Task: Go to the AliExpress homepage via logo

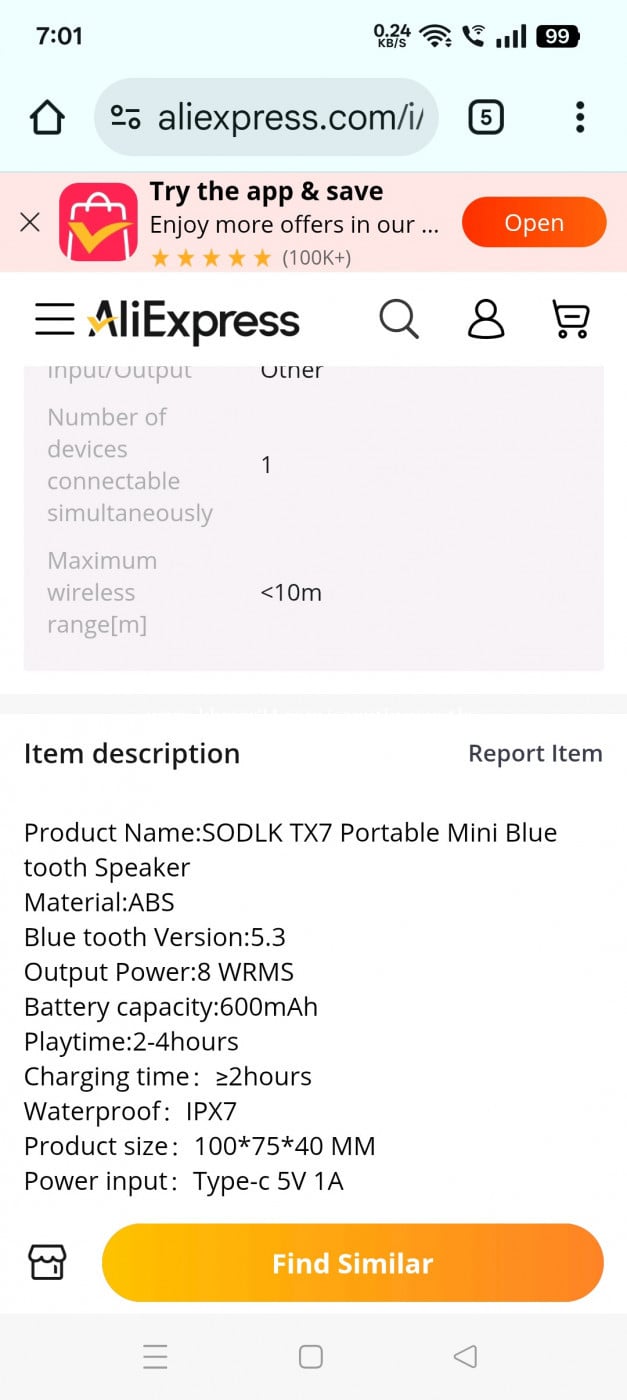Action: [193, 320]
